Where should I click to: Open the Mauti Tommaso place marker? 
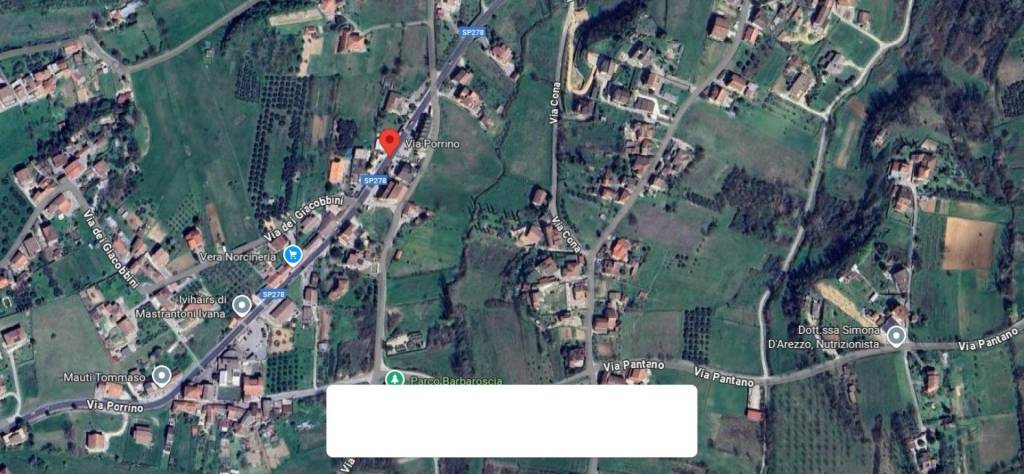click(x=161, y=377)
